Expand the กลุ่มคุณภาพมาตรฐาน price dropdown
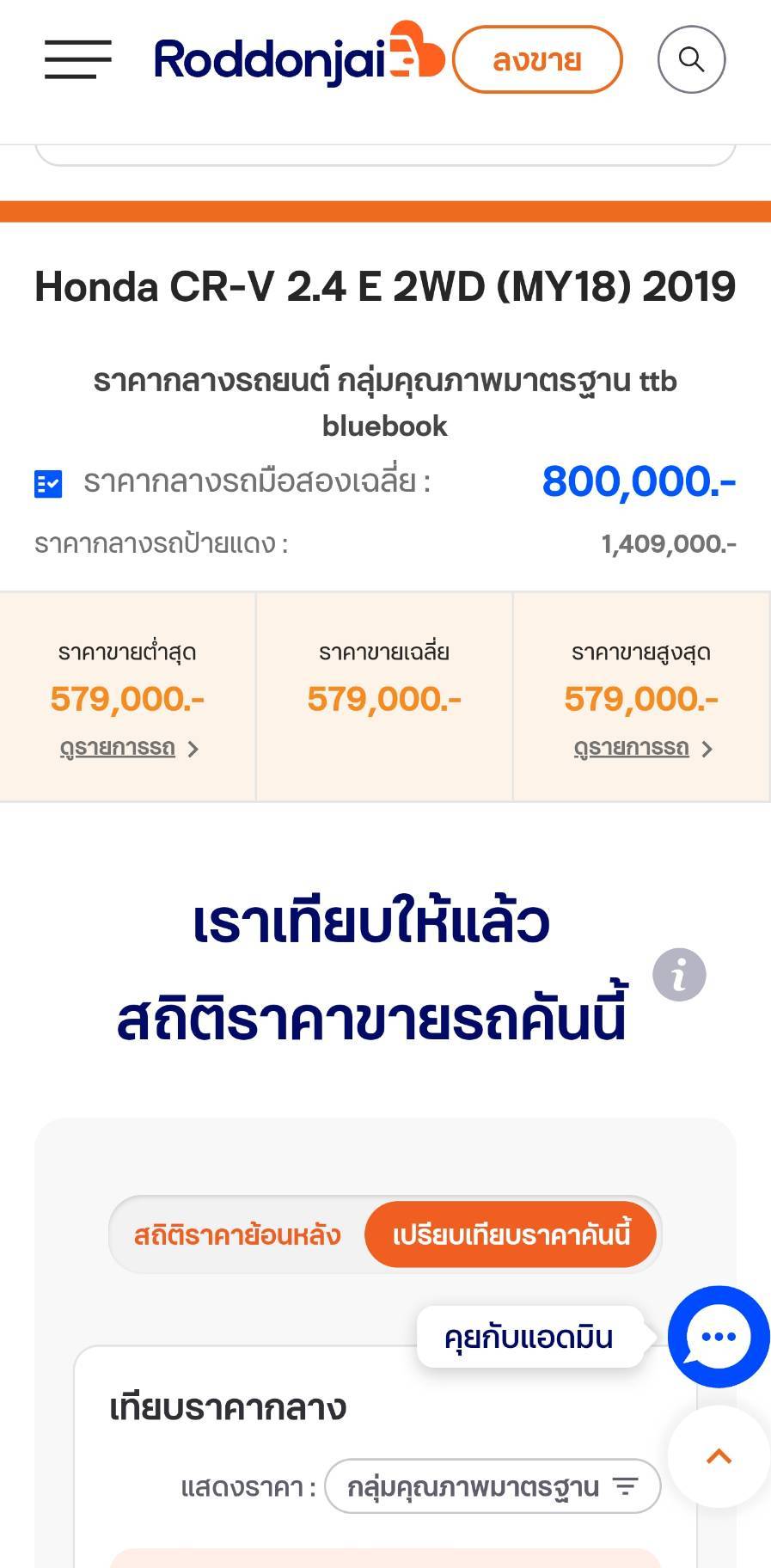 point(493,1486)
